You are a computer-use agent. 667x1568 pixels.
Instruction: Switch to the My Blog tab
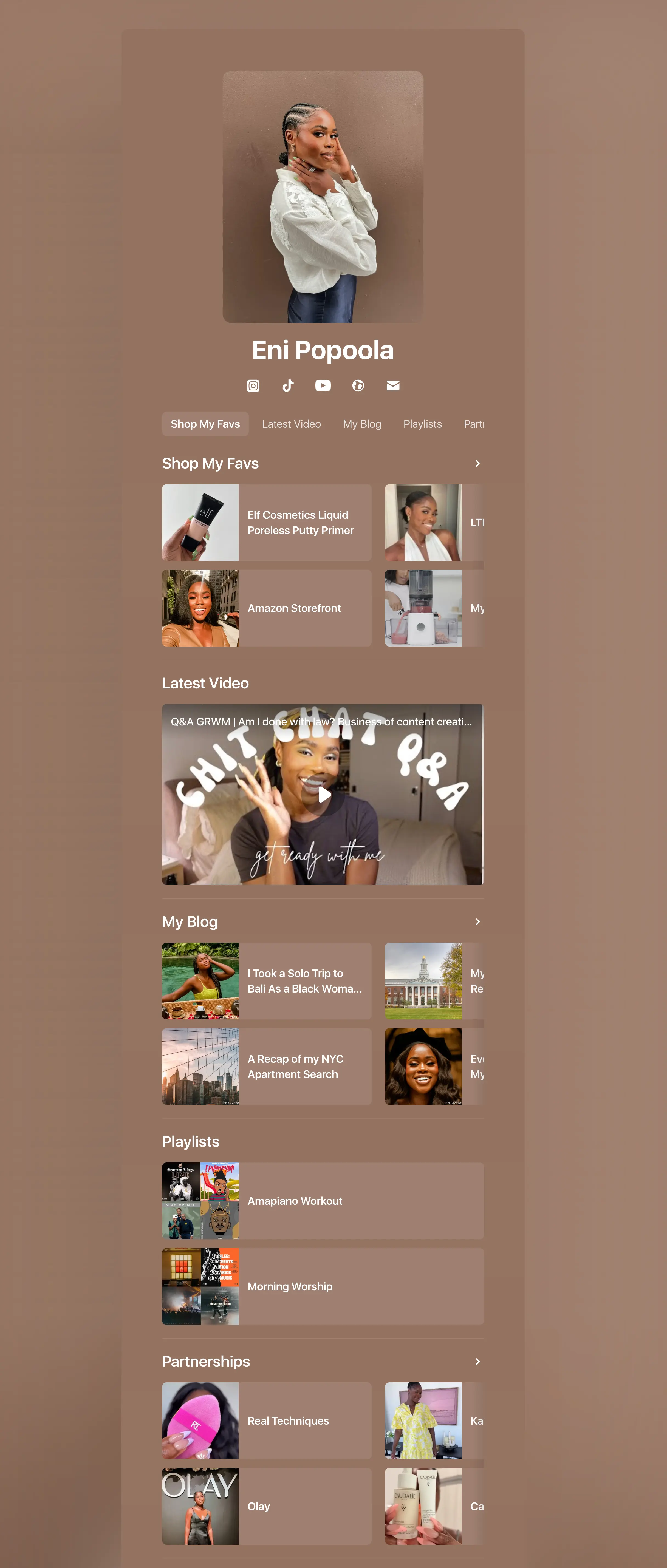[362, 424]
